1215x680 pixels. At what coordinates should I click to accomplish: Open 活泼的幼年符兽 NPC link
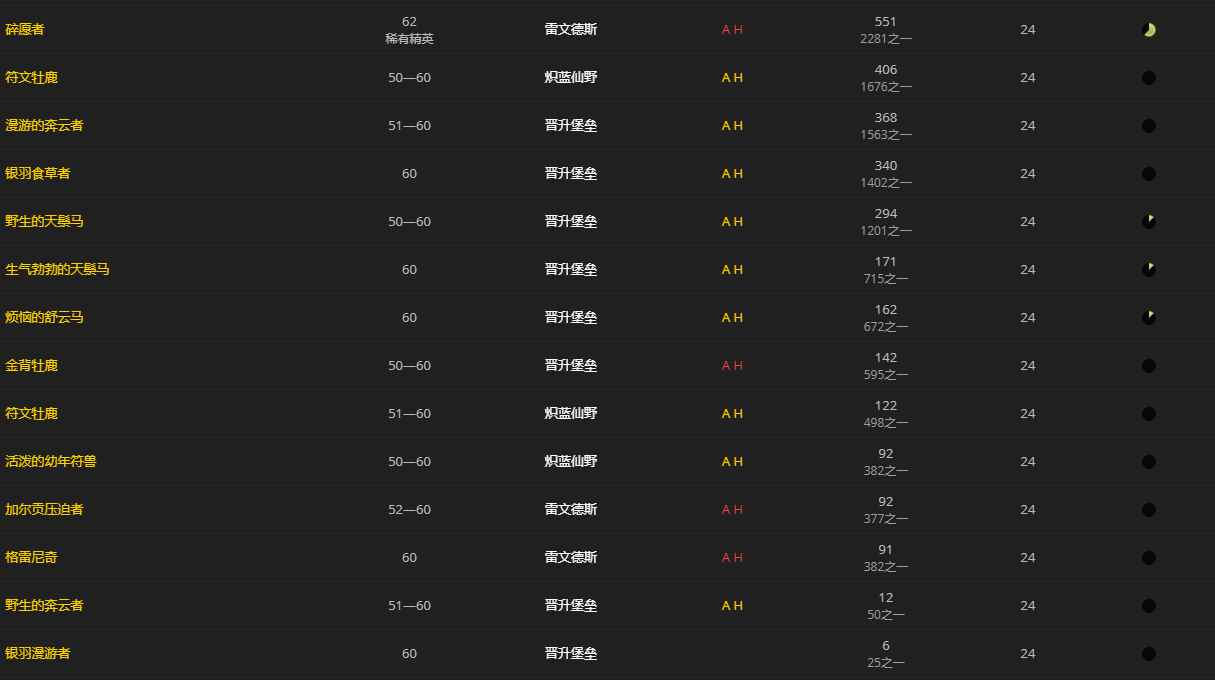[50, 462]
